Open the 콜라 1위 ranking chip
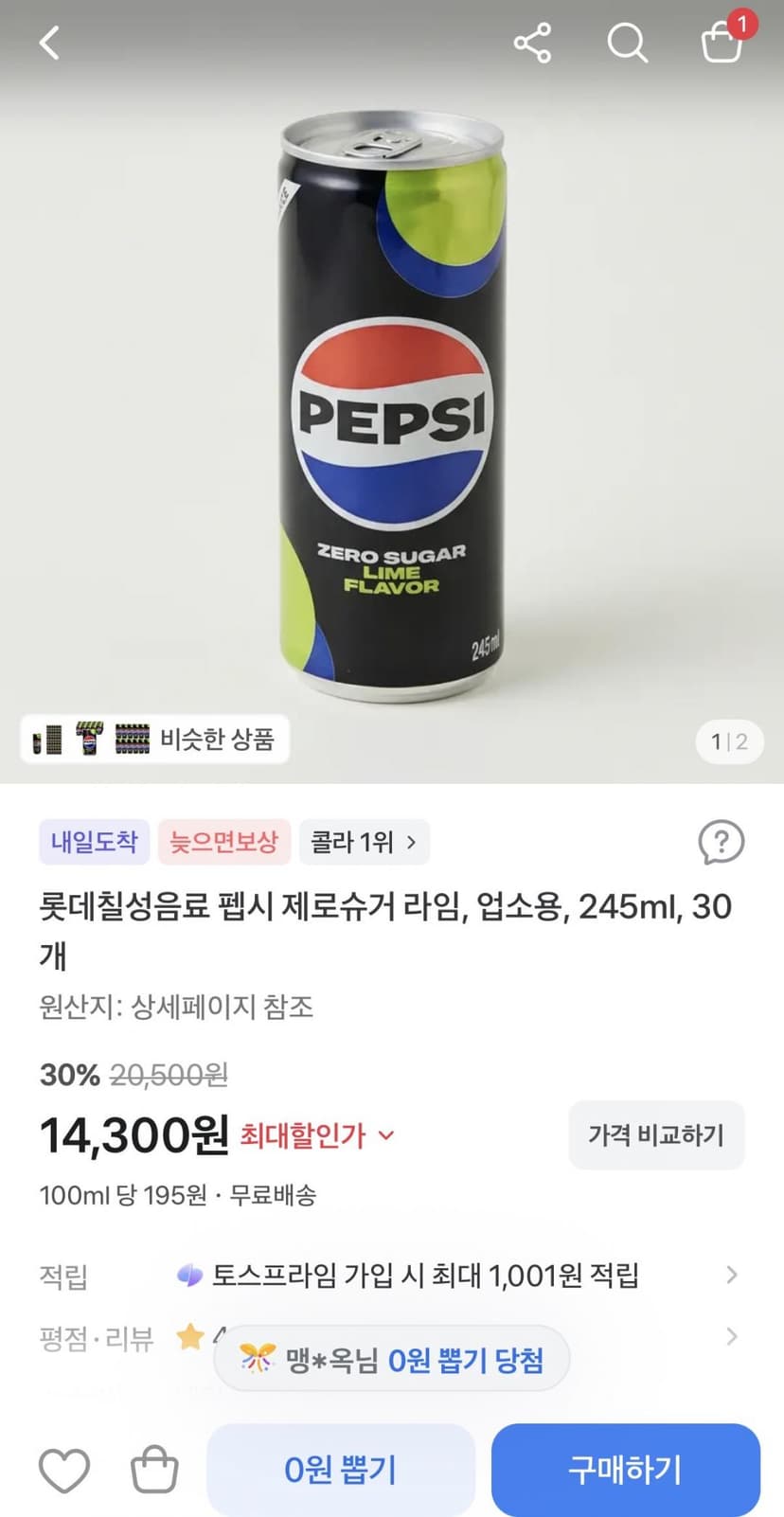The image size is (784, 1517). click(365, 842)
